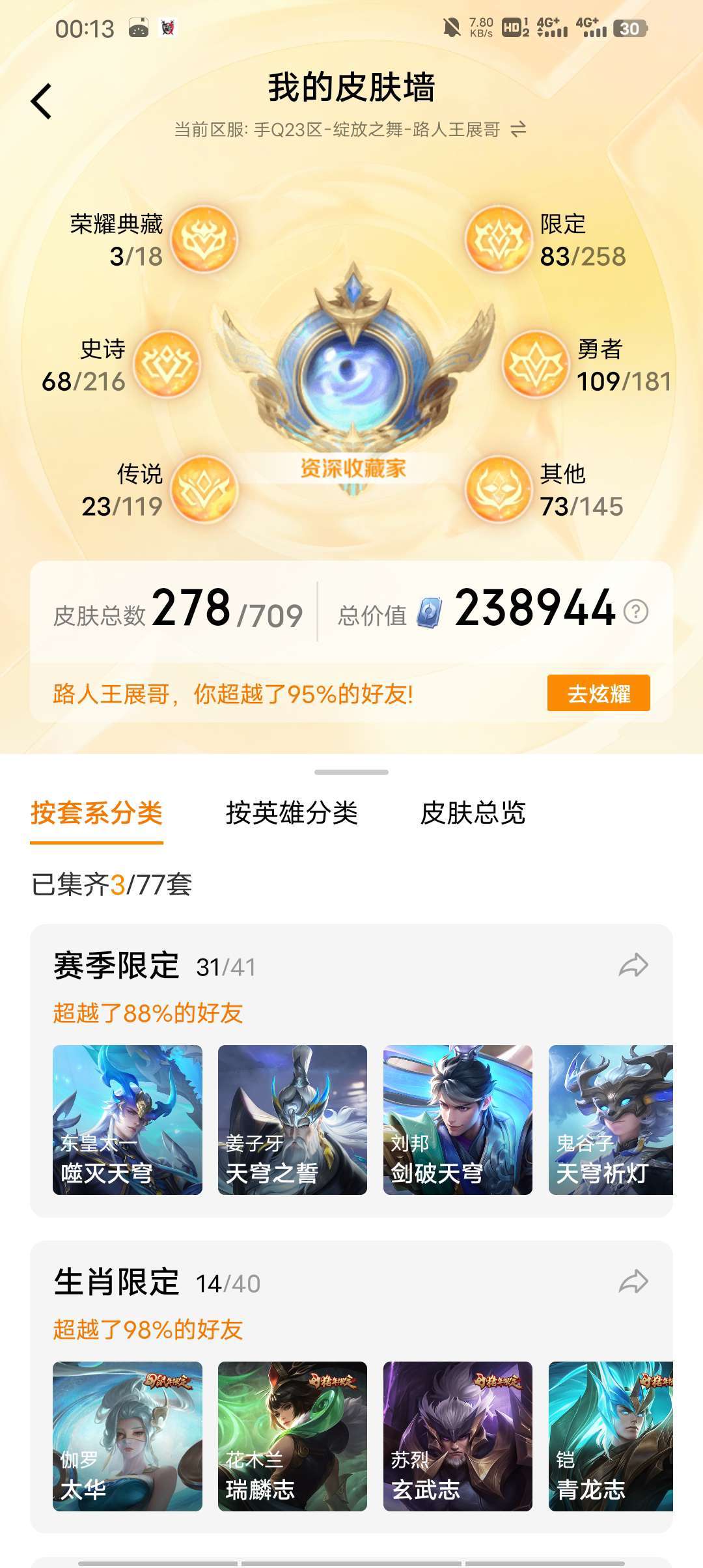Open the 皮肤总览 tab
Viewport: 703px width, 1568px height.
tap(475, 811)
